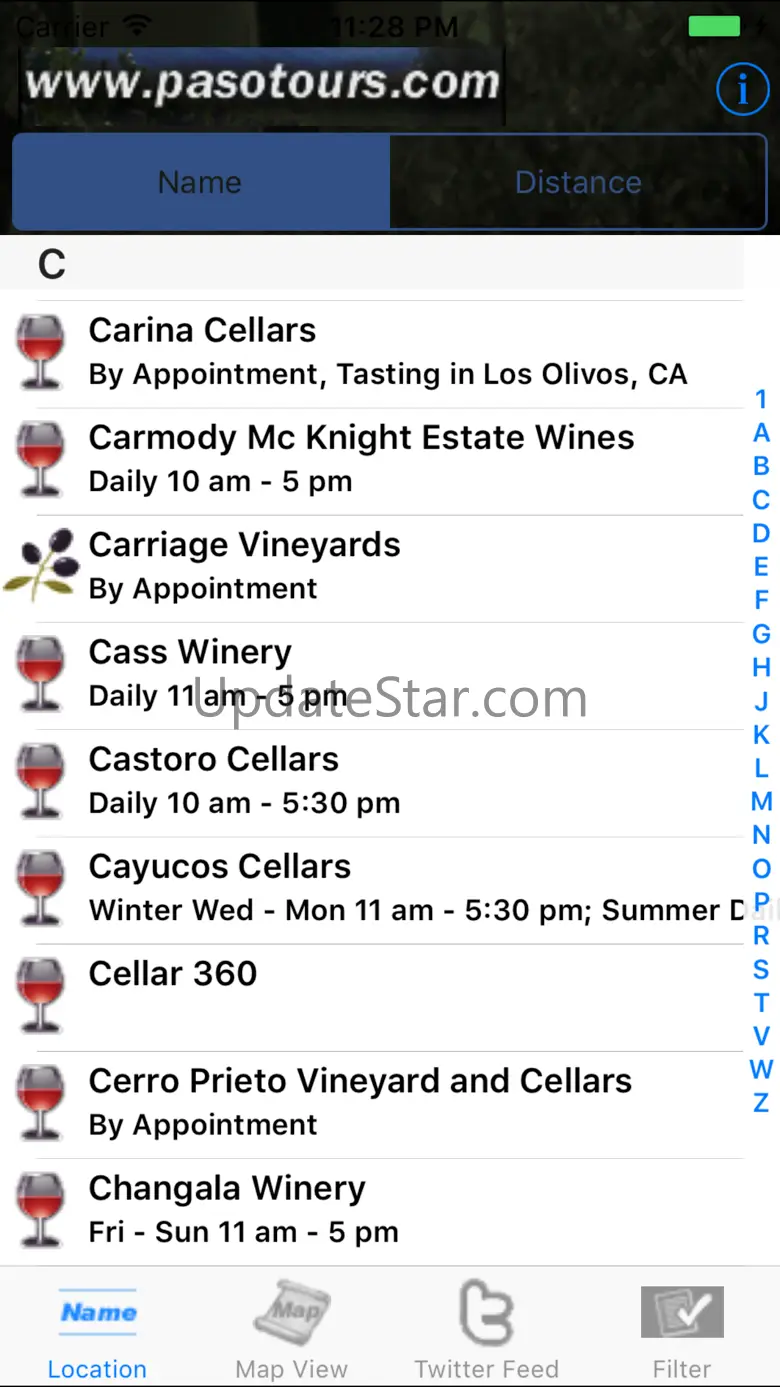This screenshot has height=1387, width=780.
Task: Jump to letter S in the index
Action: [x=761, y=969]
